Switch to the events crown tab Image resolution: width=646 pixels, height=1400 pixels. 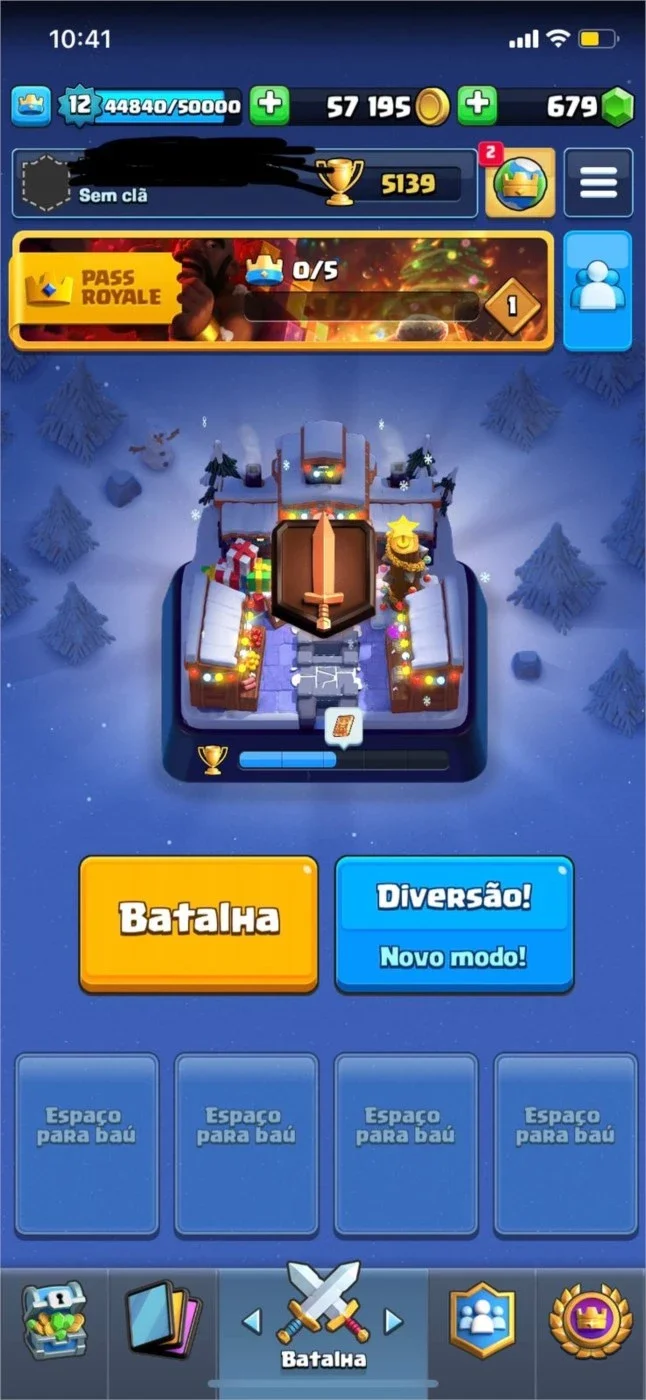(x=591, y=1322)
